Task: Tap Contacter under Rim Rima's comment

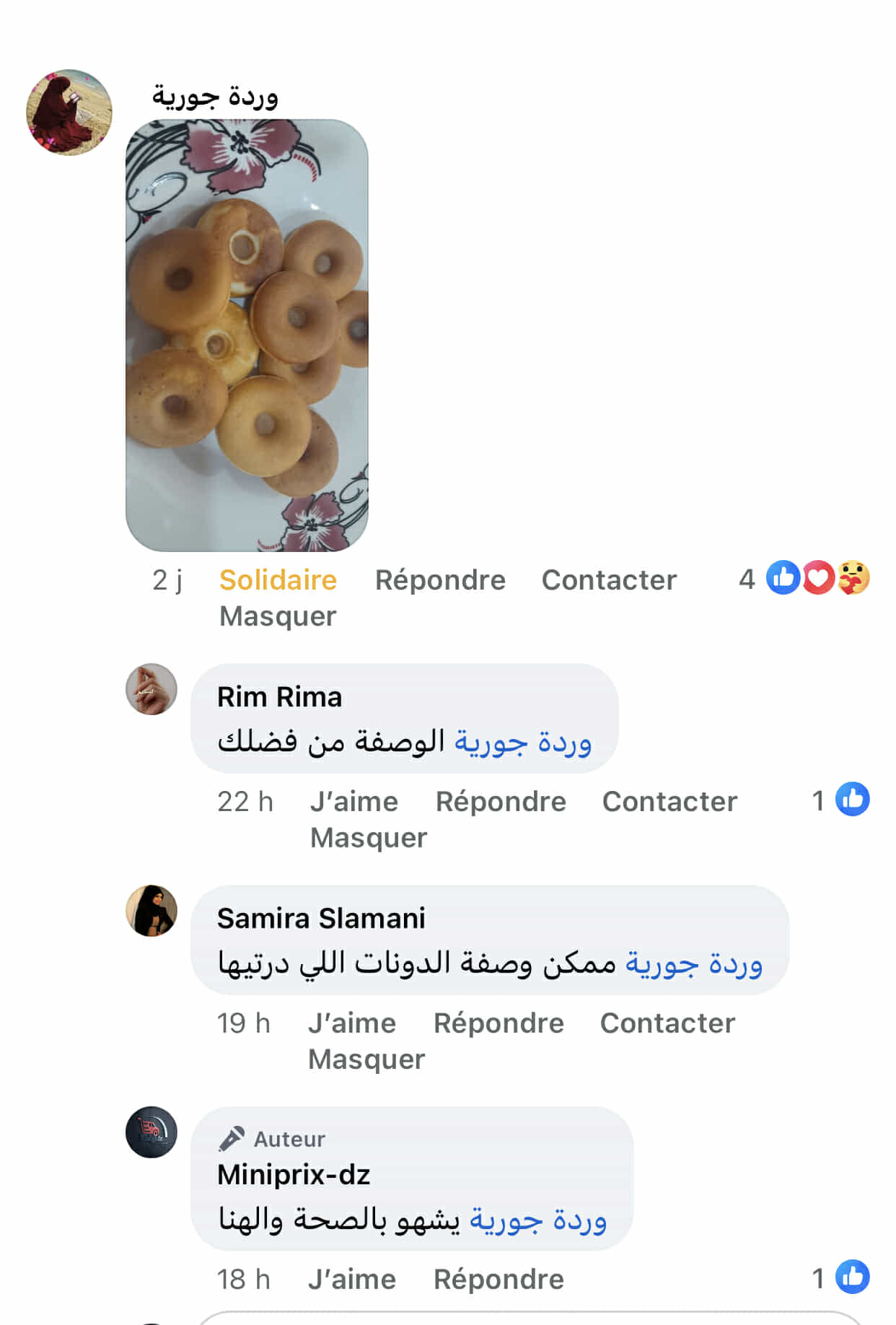Action: (669, 802)
